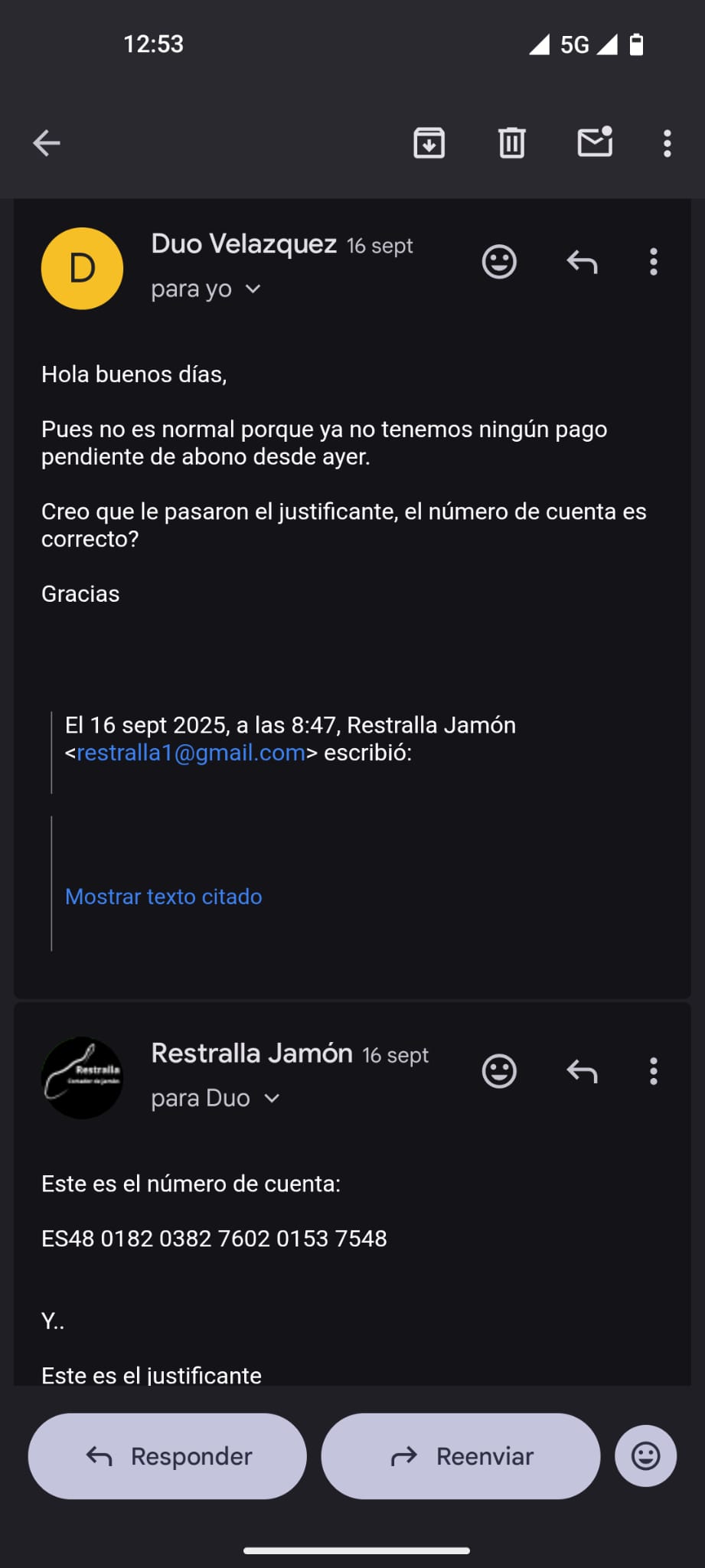Image resolution: width=705 pixels, height=1568 pixels.
Task: Open more options for Restralla Jamón's message
Action: tap(654, 1071)
